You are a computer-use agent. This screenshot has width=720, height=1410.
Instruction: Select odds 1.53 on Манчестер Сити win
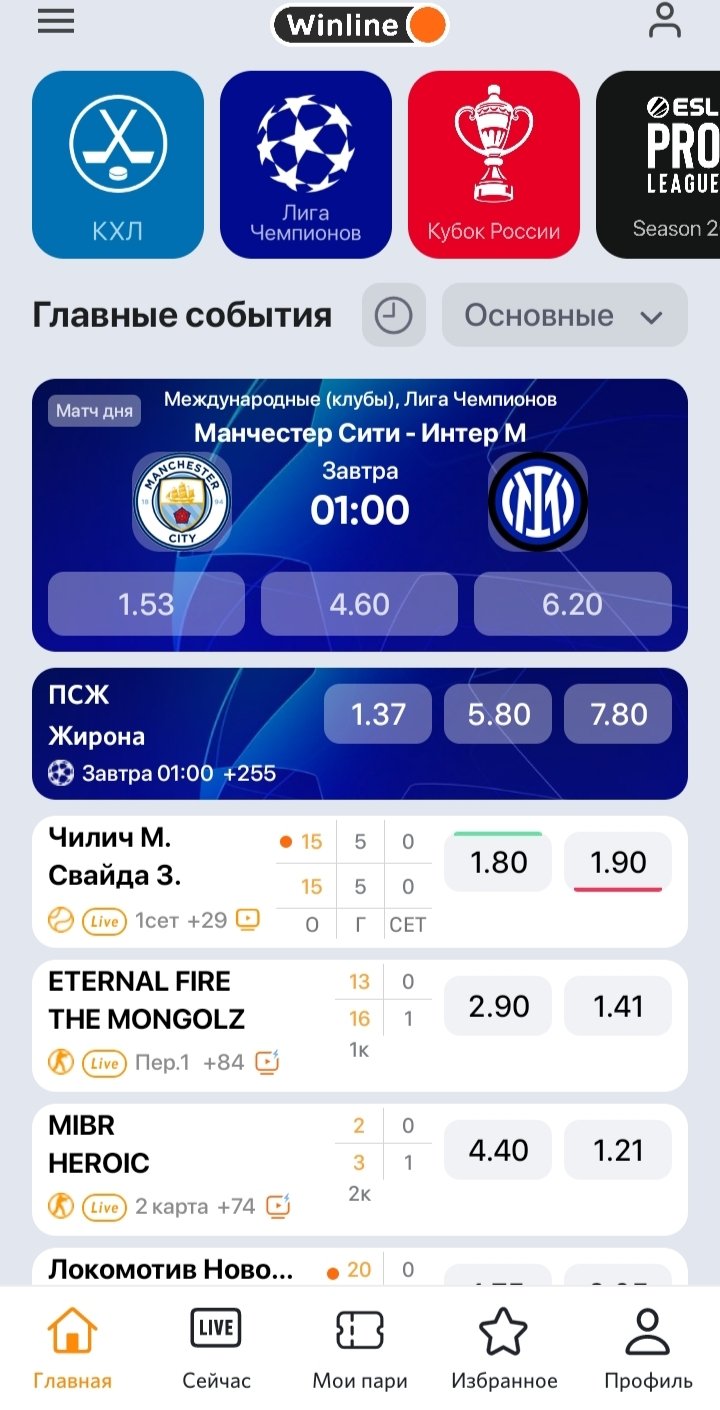coord(146,604)
